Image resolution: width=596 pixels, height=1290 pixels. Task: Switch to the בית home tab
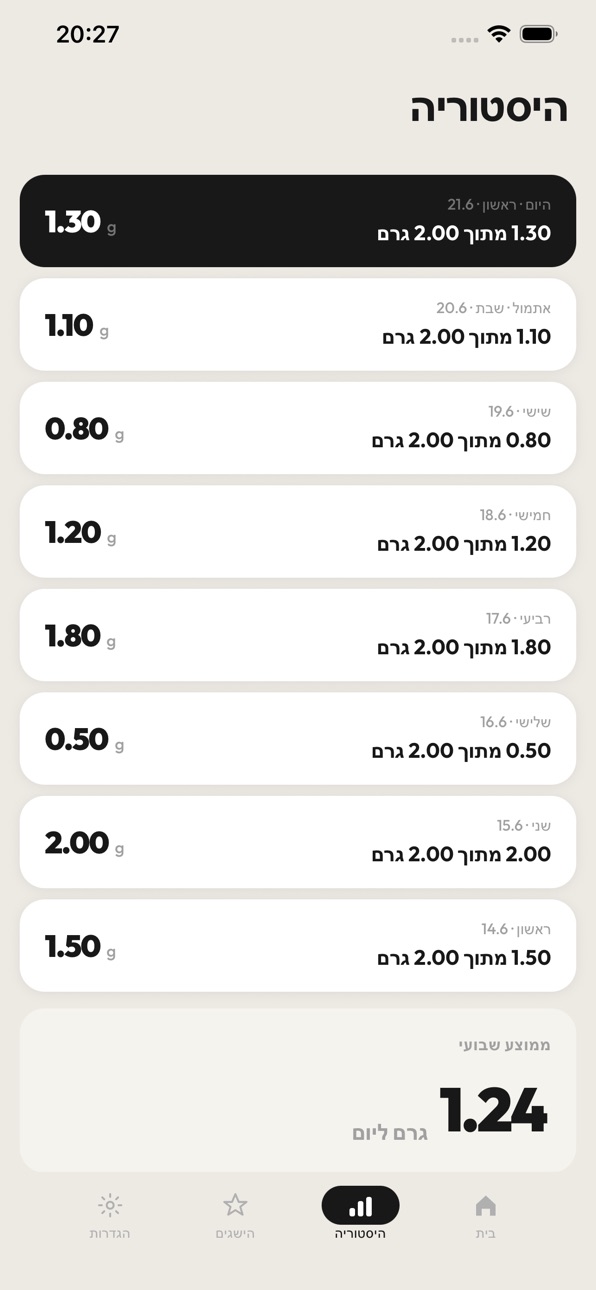click(485, 1216)
